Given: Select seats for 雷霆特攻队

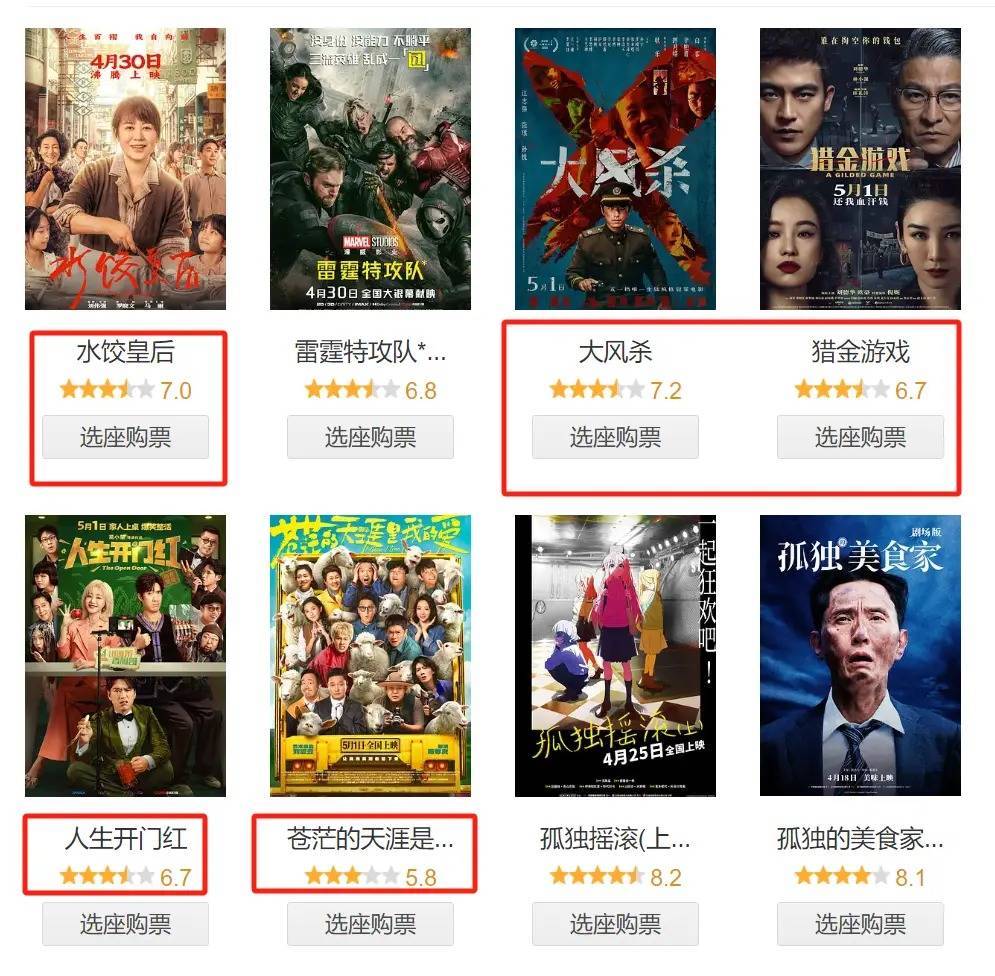Looking at the screenshot, I should (370, 437).
